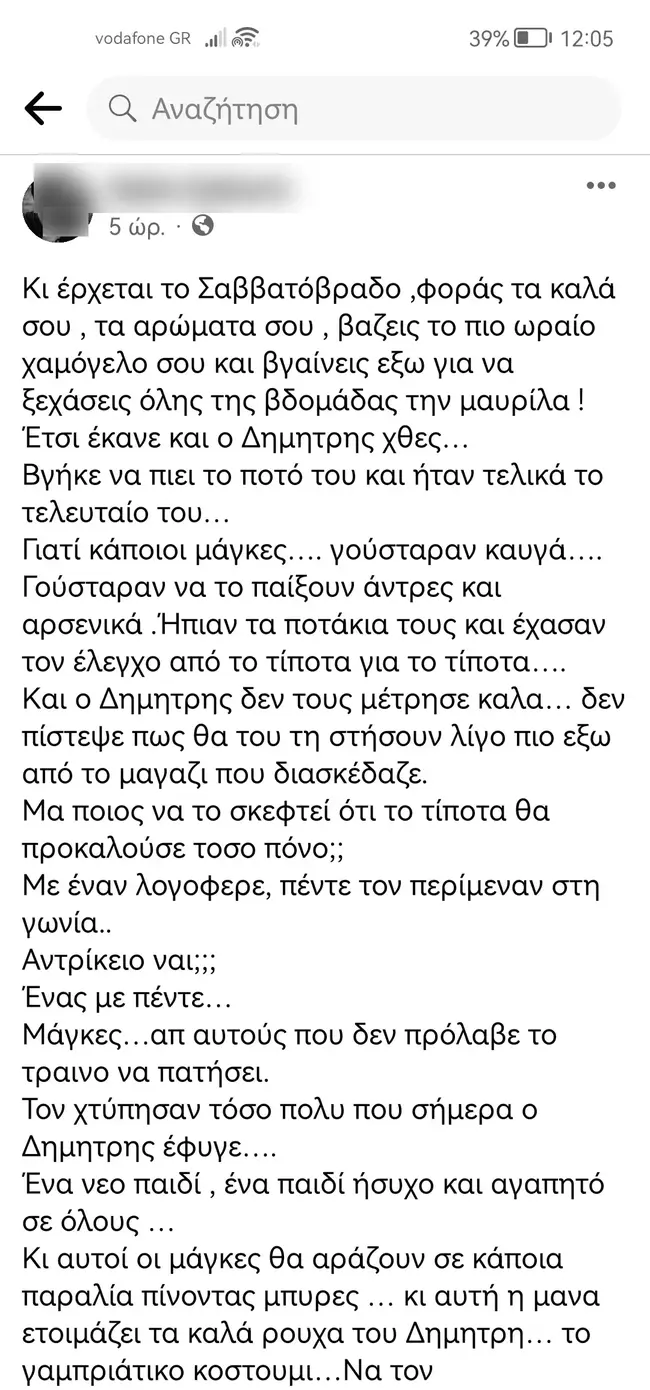650x1390 pixels.
Task: Open the post author's profile picture
Action: click(x=59, y=206)
